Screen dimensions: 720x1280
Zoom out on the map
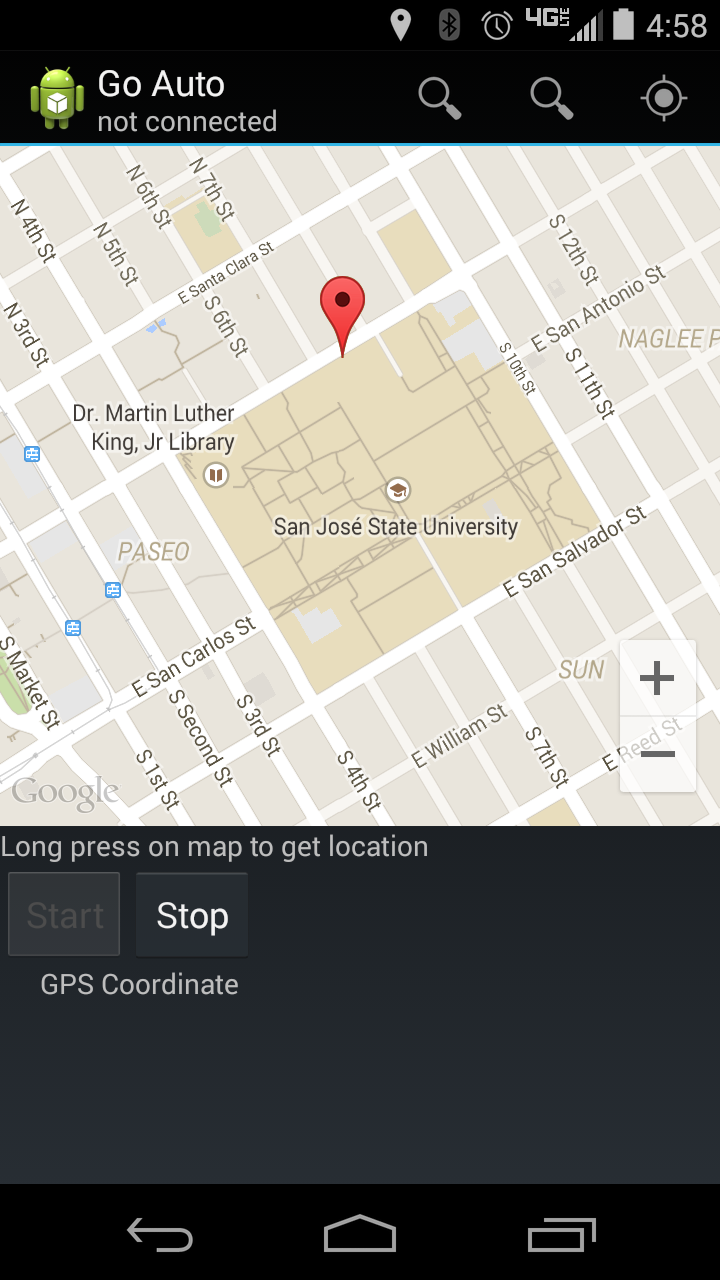pyautogui.click(x=657, y=754)
